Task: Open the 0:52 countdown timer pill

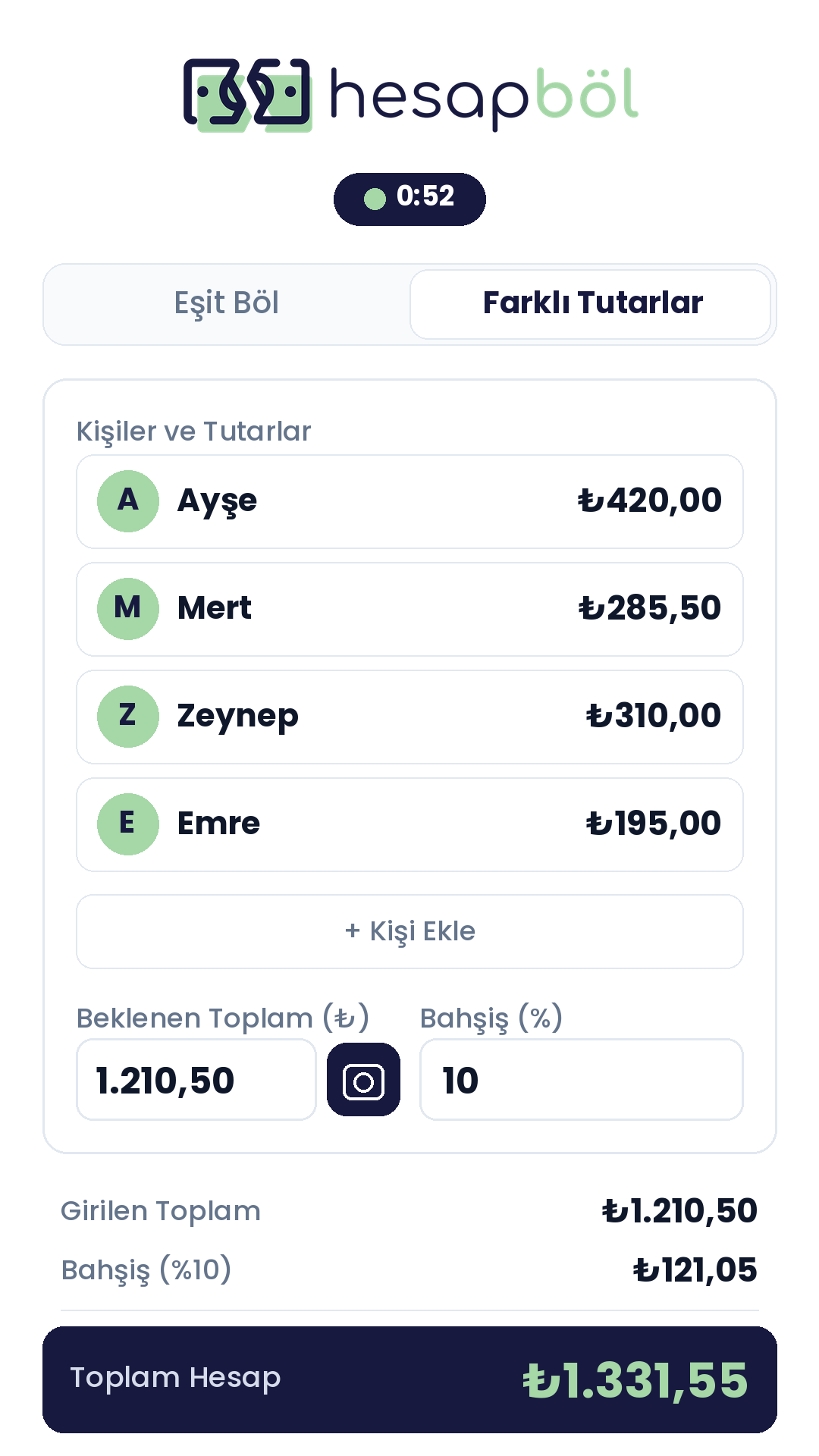Action: pos(409,198)
